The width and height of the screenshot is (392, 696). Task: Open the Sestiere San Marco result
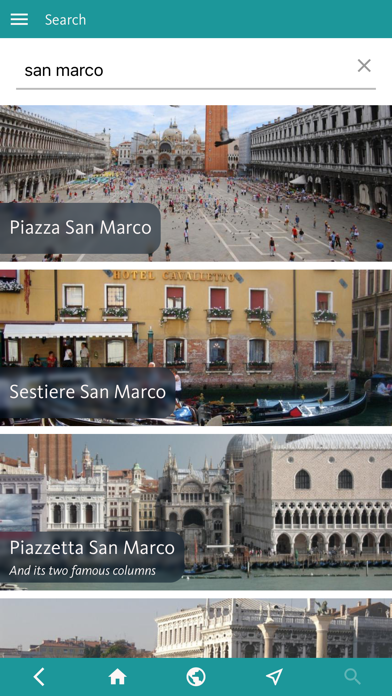(x=196, y=348)
